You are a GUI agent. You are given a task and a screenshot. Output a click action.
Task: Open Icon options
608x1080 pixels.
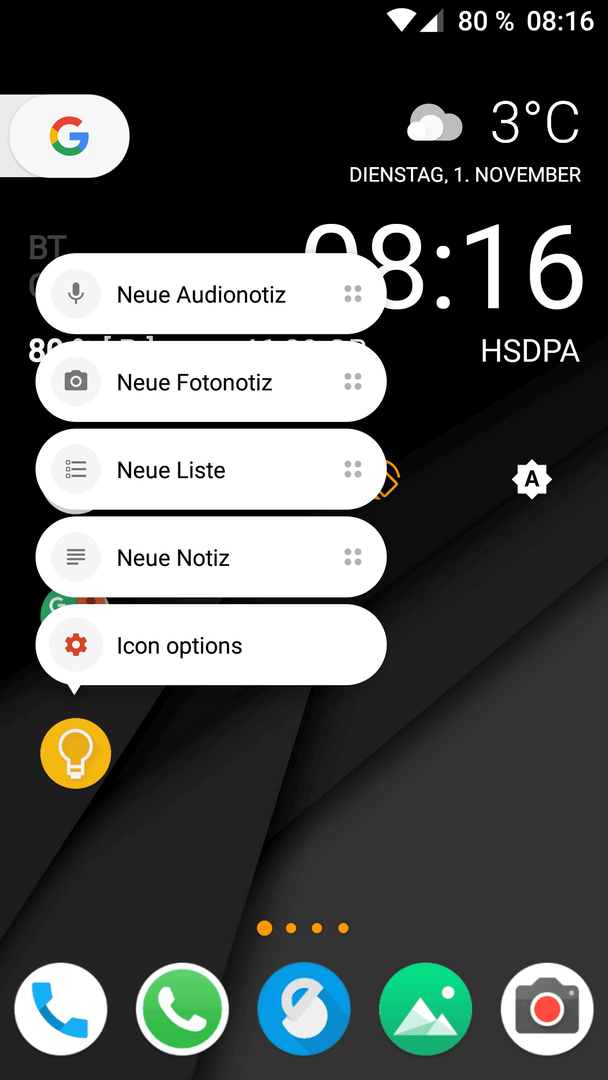coord(211,645)
